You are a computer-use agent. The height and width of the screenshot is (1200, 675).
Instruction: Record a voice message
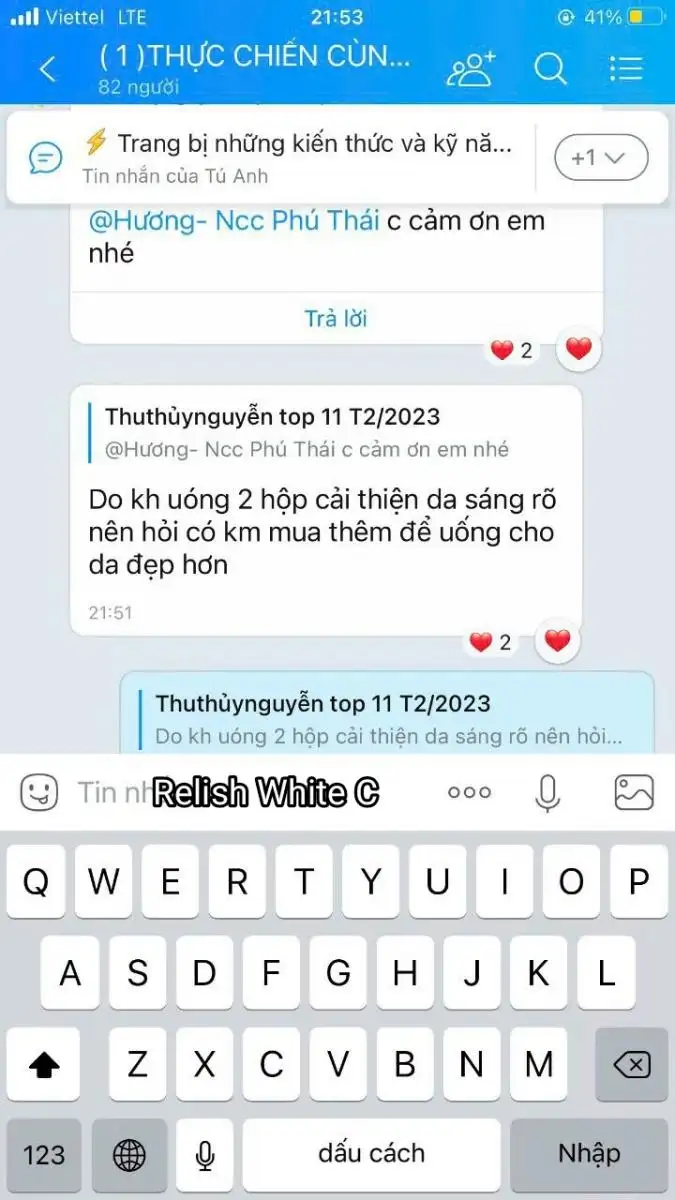(x=546, y=792)
